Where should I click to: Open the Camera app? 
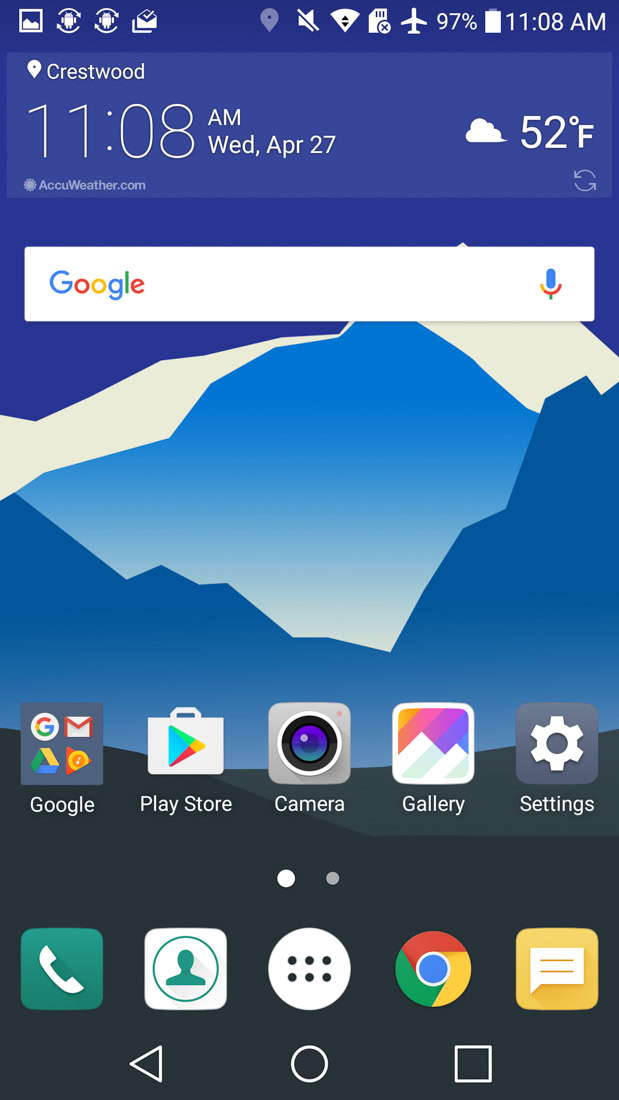tap(310, 744)
